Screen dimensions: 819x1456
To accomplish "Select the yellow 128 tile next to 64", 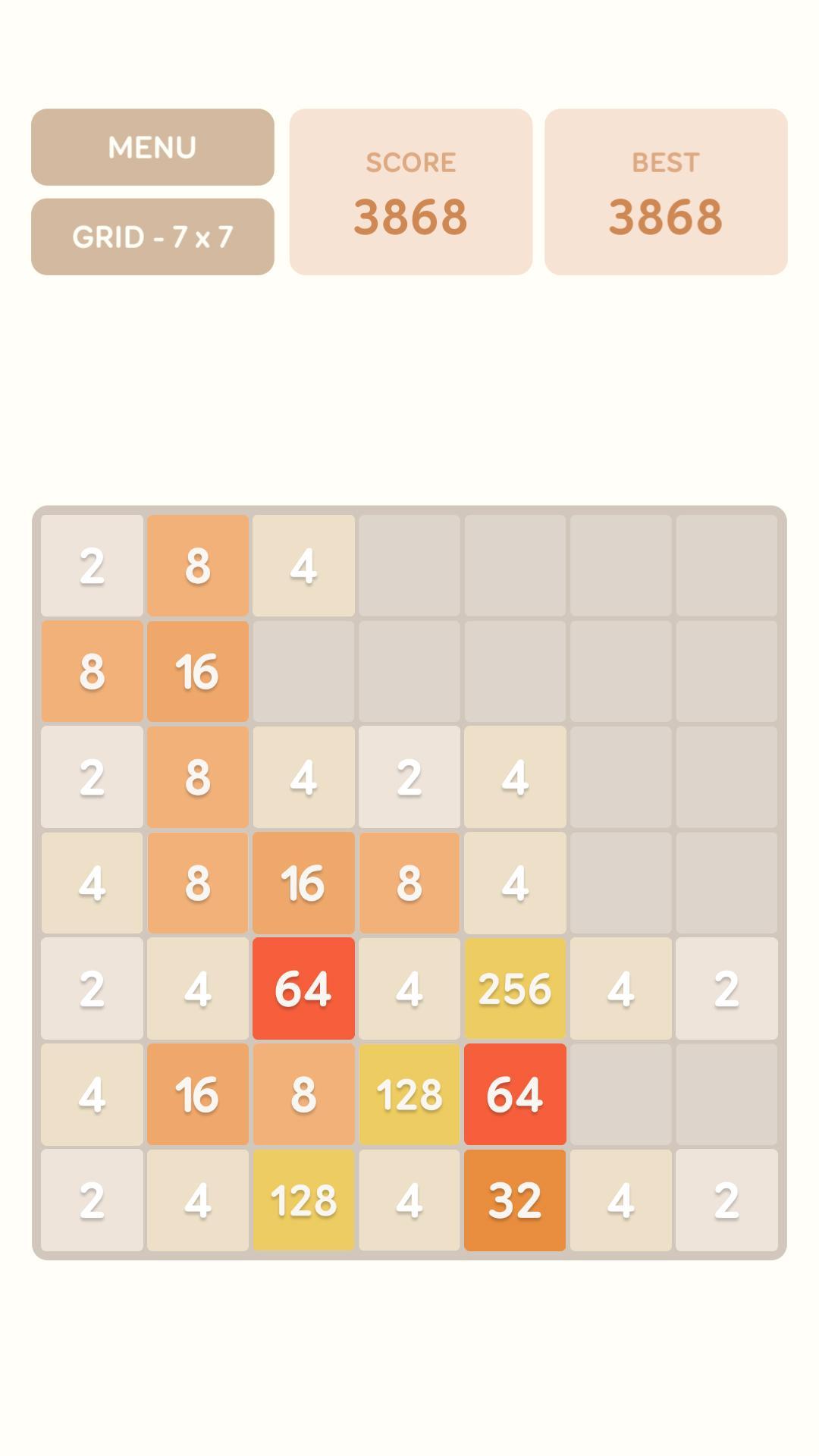I will tap(409, 1093).
